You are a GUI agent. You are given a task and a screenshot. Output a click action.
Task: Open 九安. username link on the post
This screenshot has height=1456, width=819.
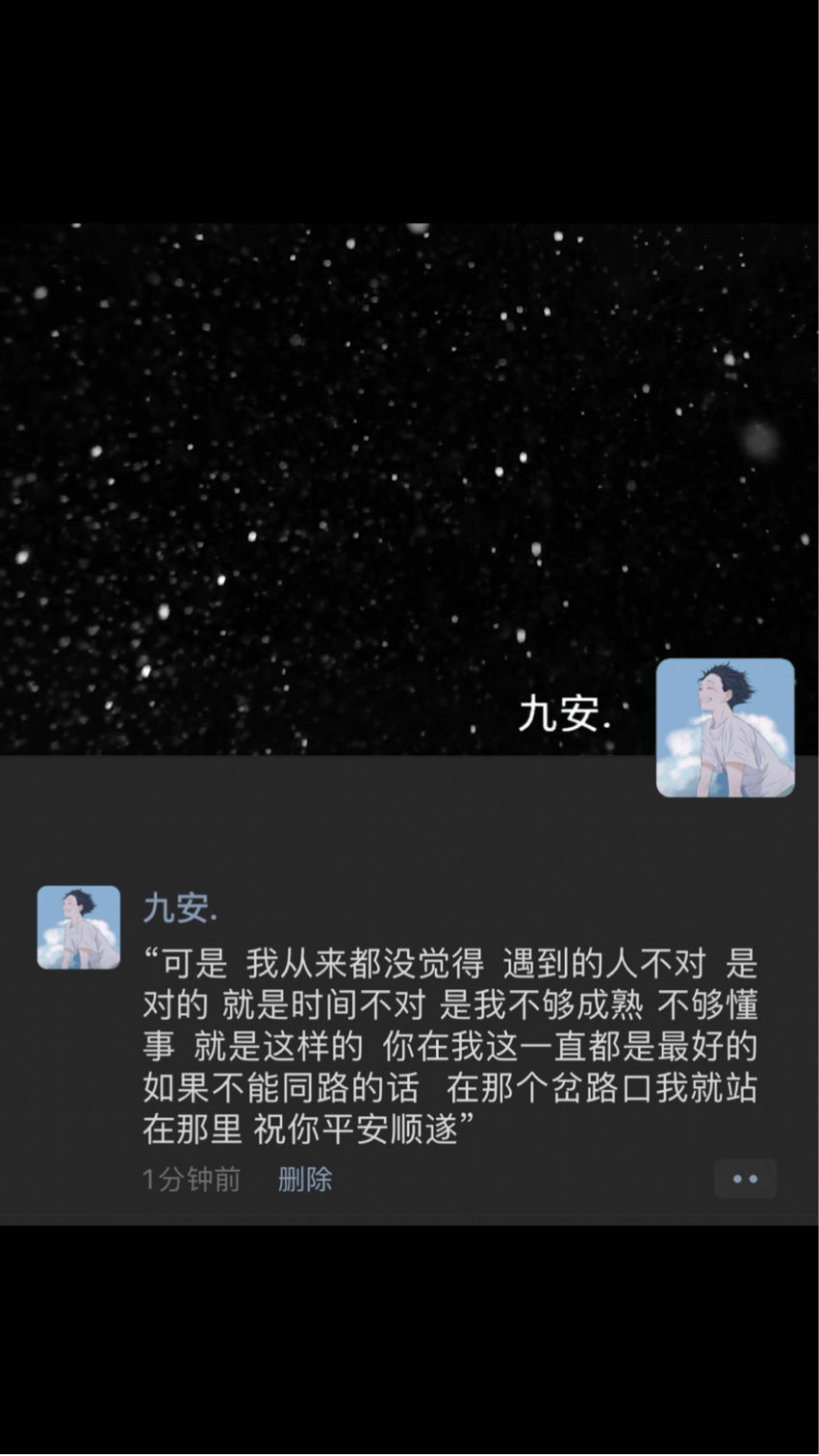(x=181, y=908)
